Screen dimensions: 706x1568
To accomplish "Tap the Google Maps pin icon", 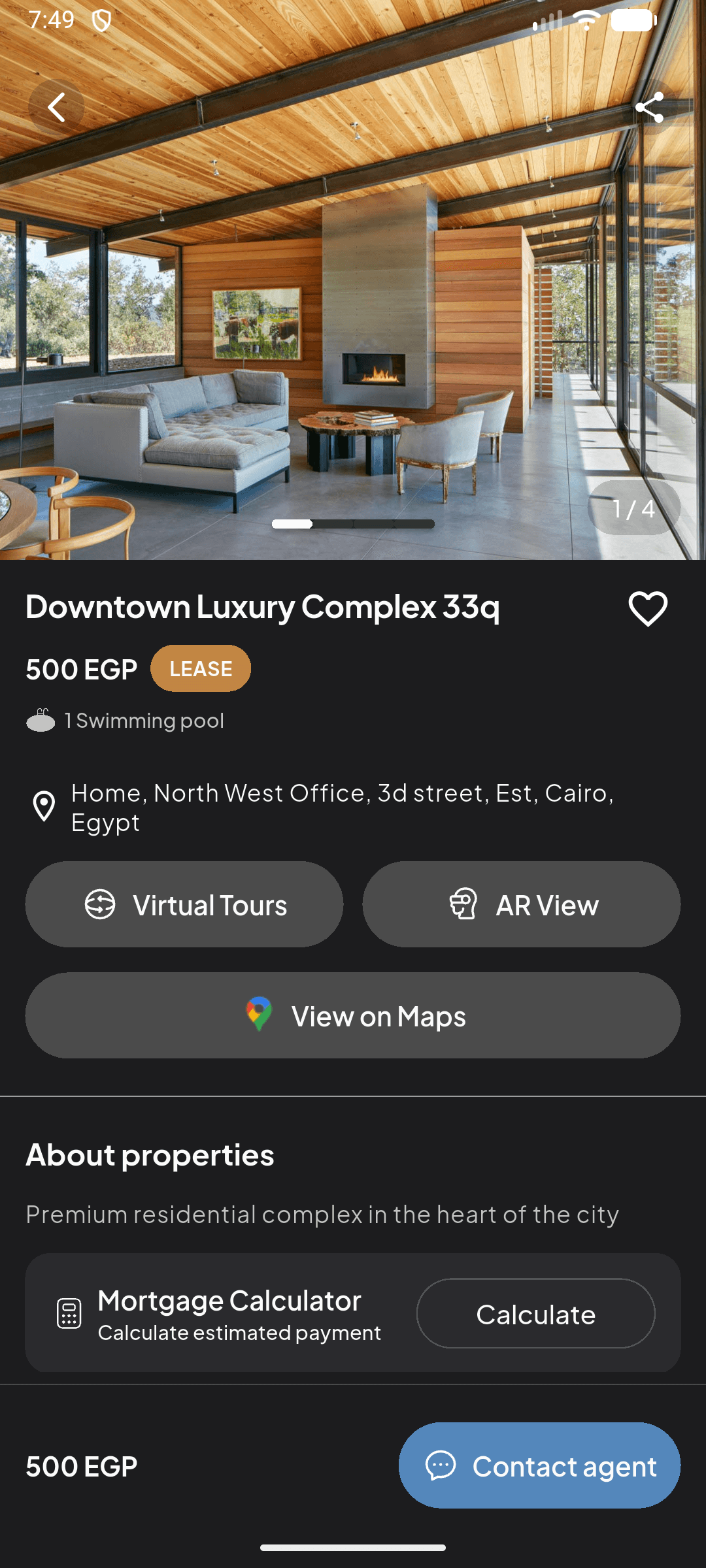I will click(x=258, y=1015).
